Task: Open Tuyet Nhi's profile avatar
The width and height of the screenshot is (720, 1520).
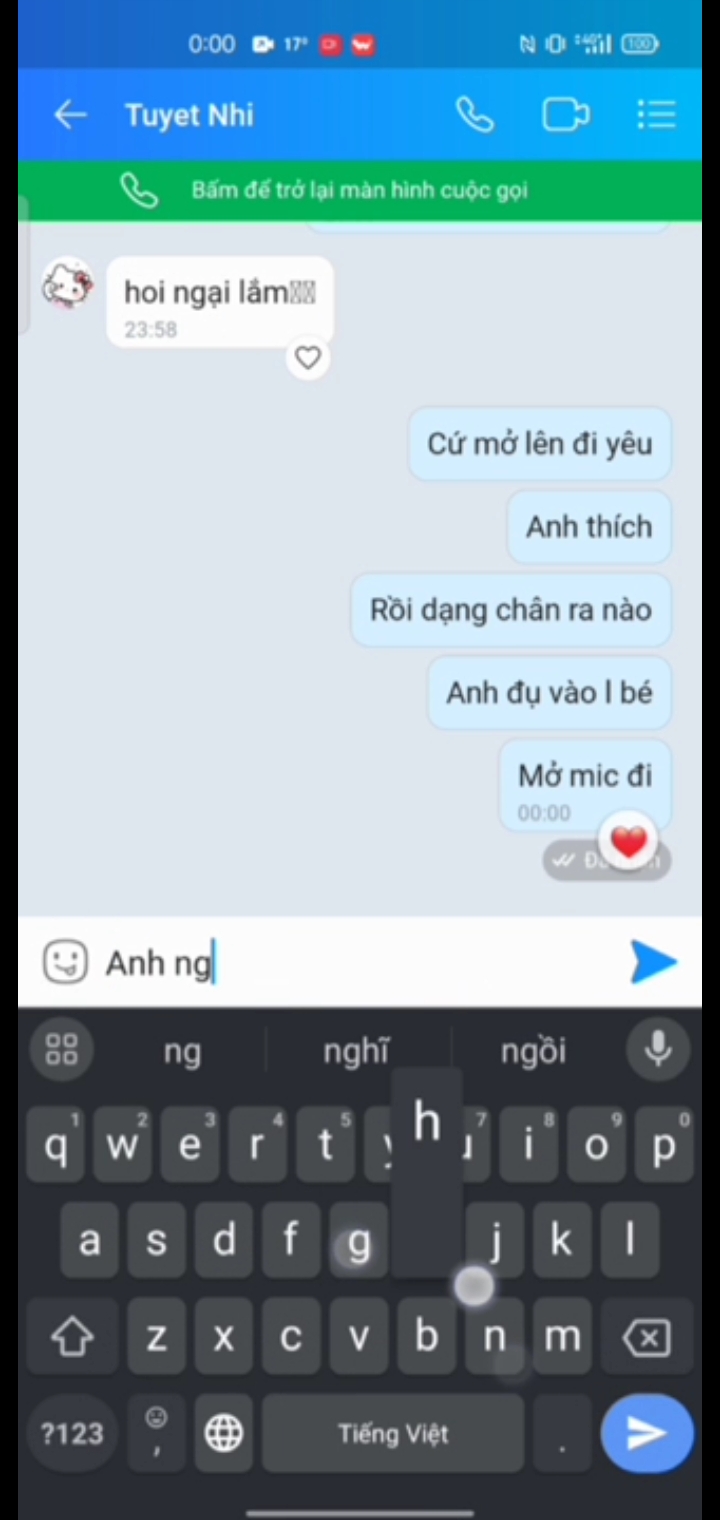Action: 67,286
